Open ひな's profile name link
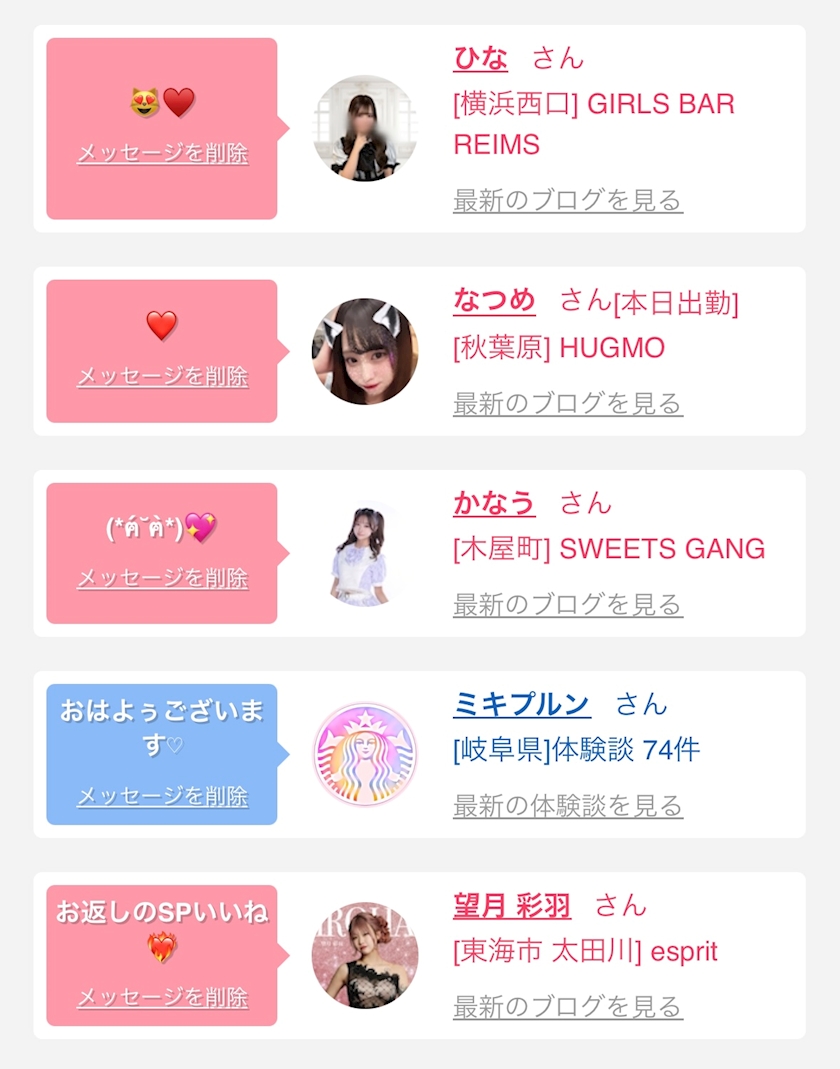Viewport: 840px width, 1069px height. click(x=481, y=59)
